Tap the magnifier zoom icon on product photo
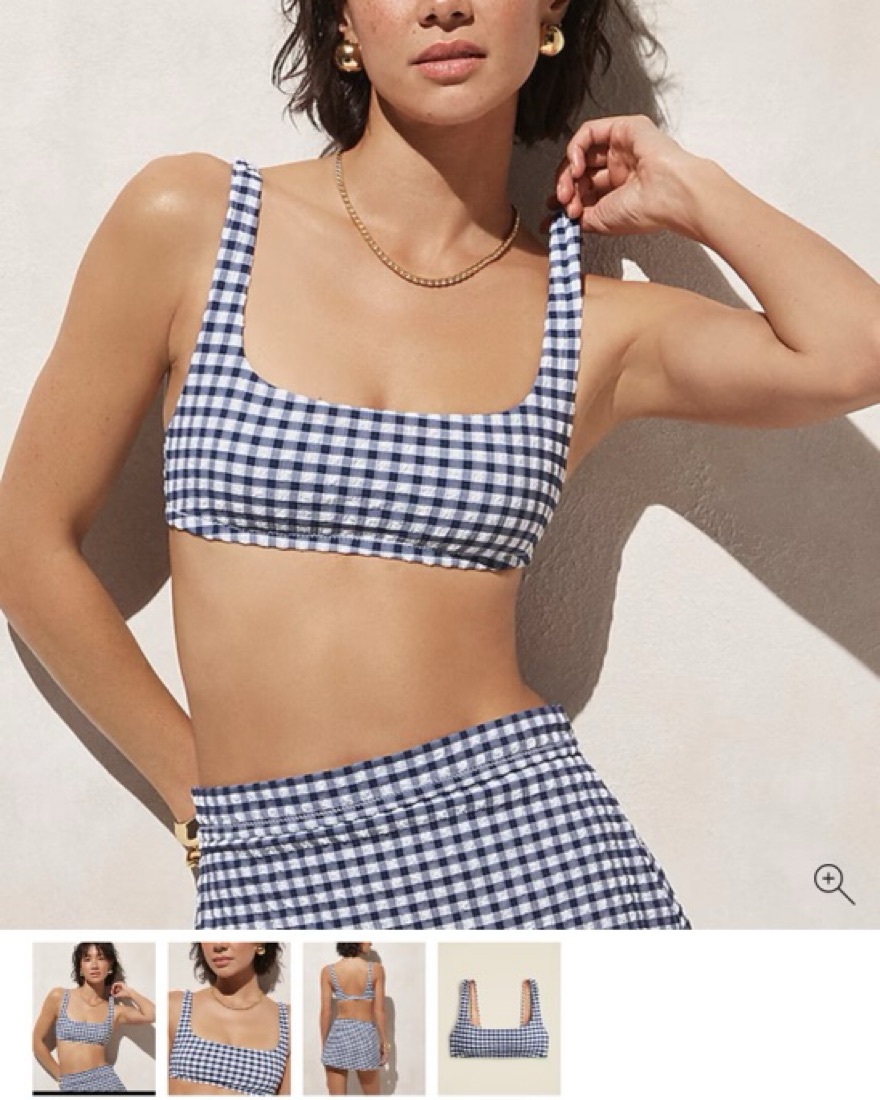 [x=833, y=884]
